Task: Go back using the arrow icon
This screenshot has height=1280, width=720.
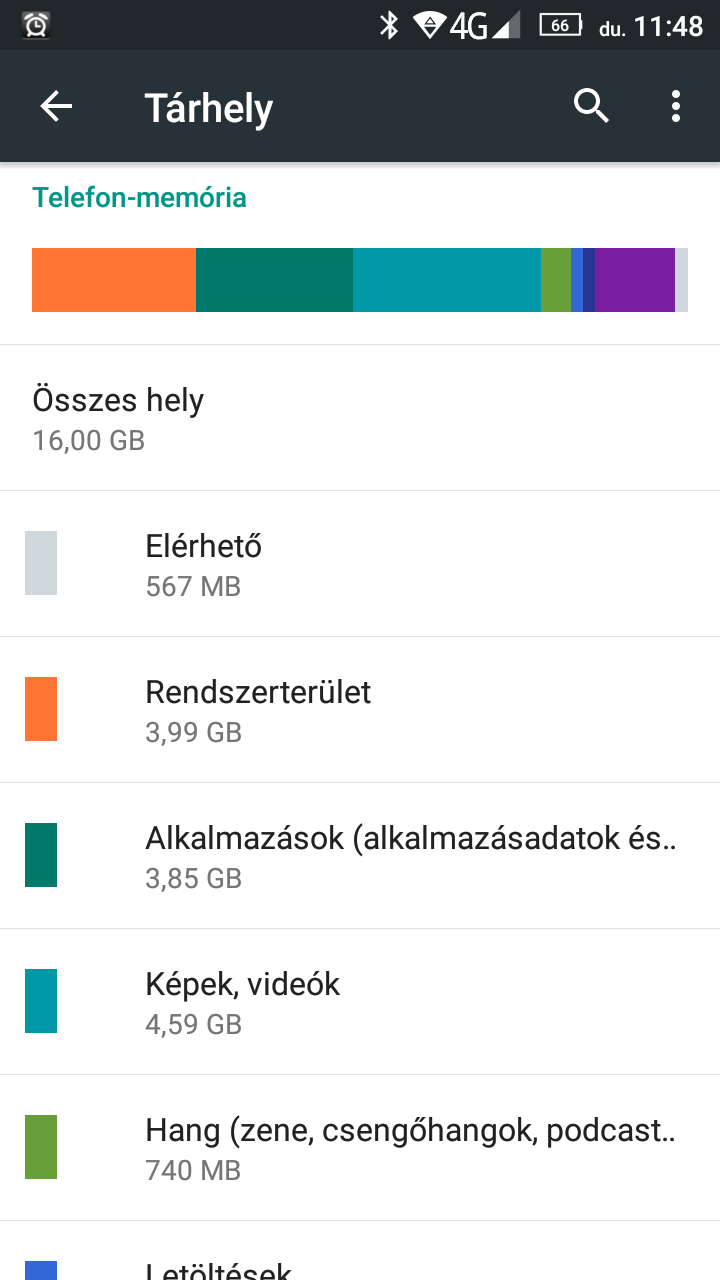Action: pyautogui.click(x=56, y=106)
